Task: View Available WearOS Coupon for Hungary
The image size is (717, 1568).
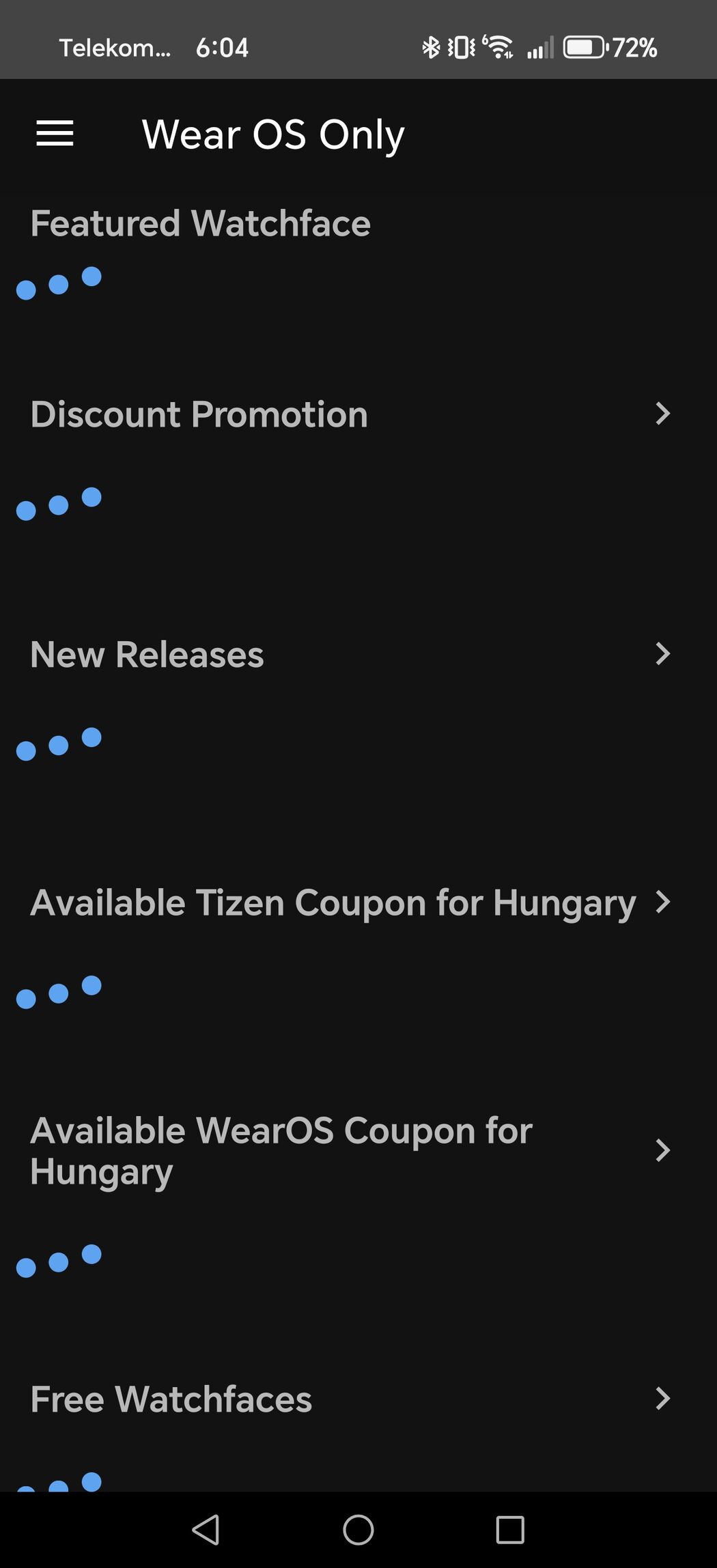Action: click(662, 1151)
